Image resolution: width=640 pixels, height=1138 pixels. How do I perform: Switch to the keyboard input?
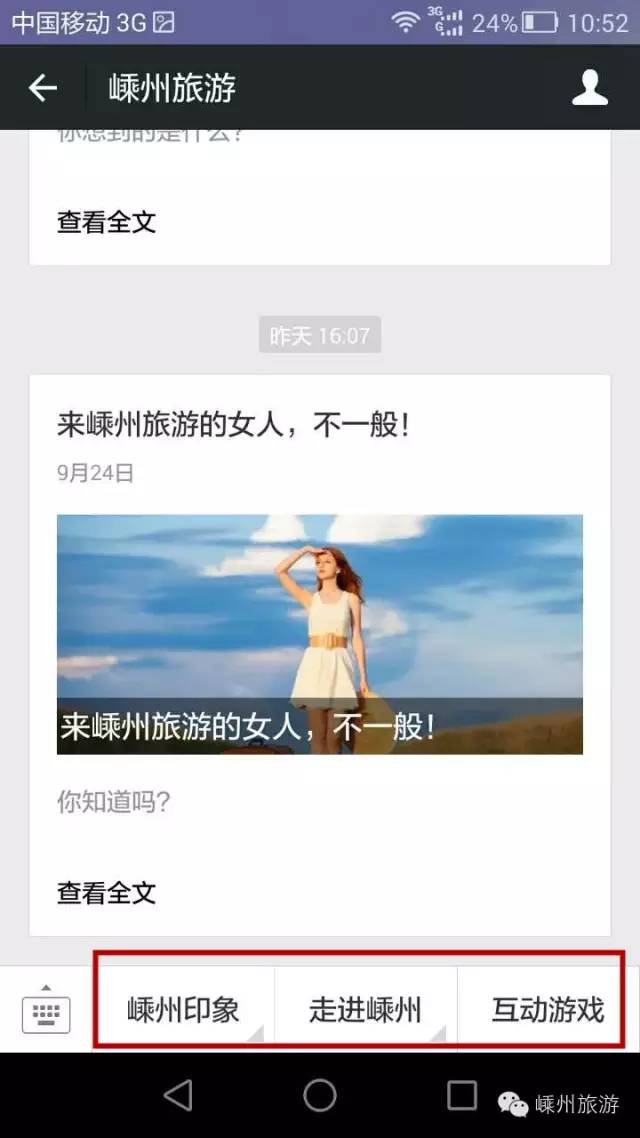46,1010
